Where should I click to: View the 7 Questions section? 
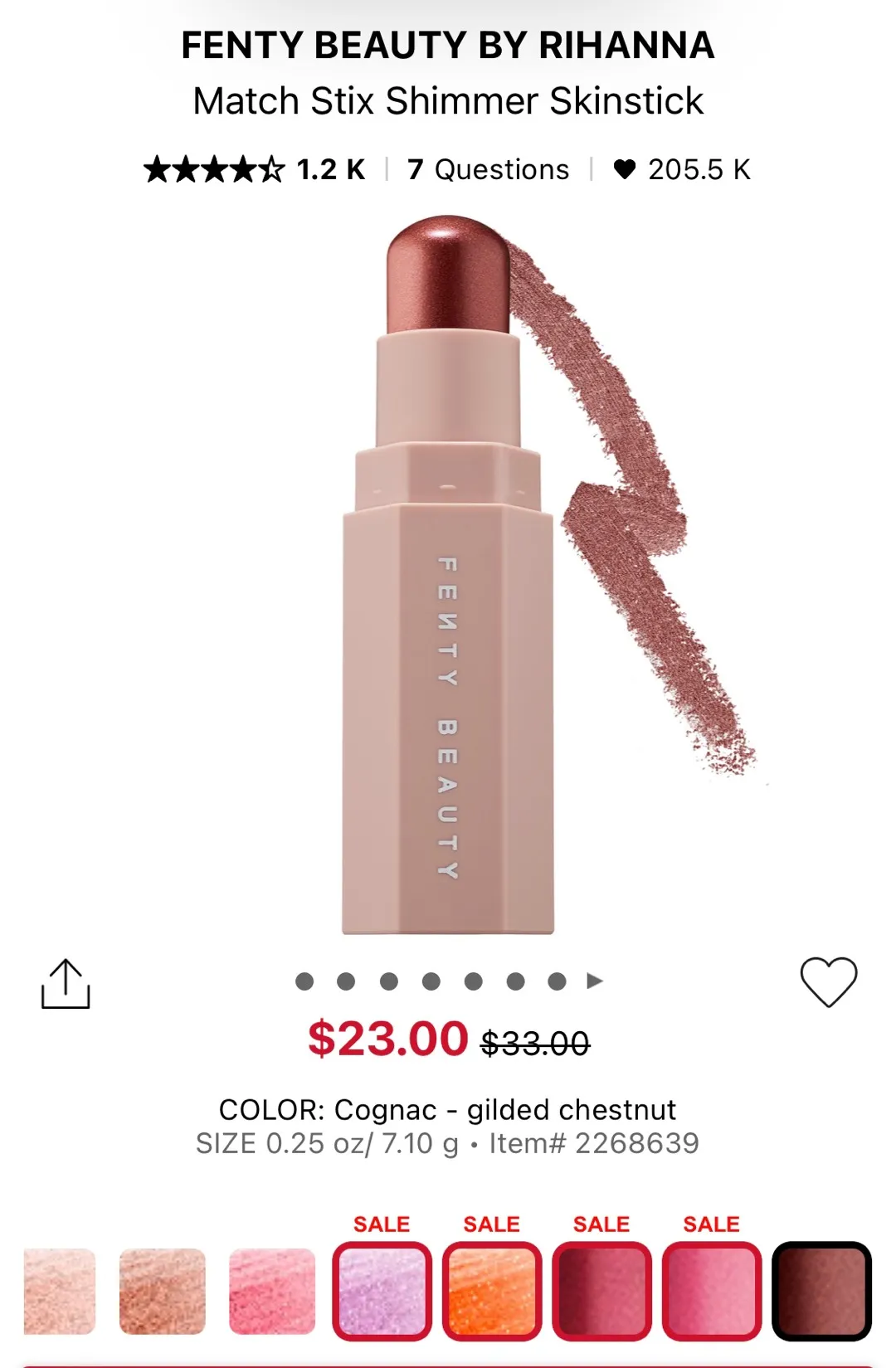pos(488,169)
